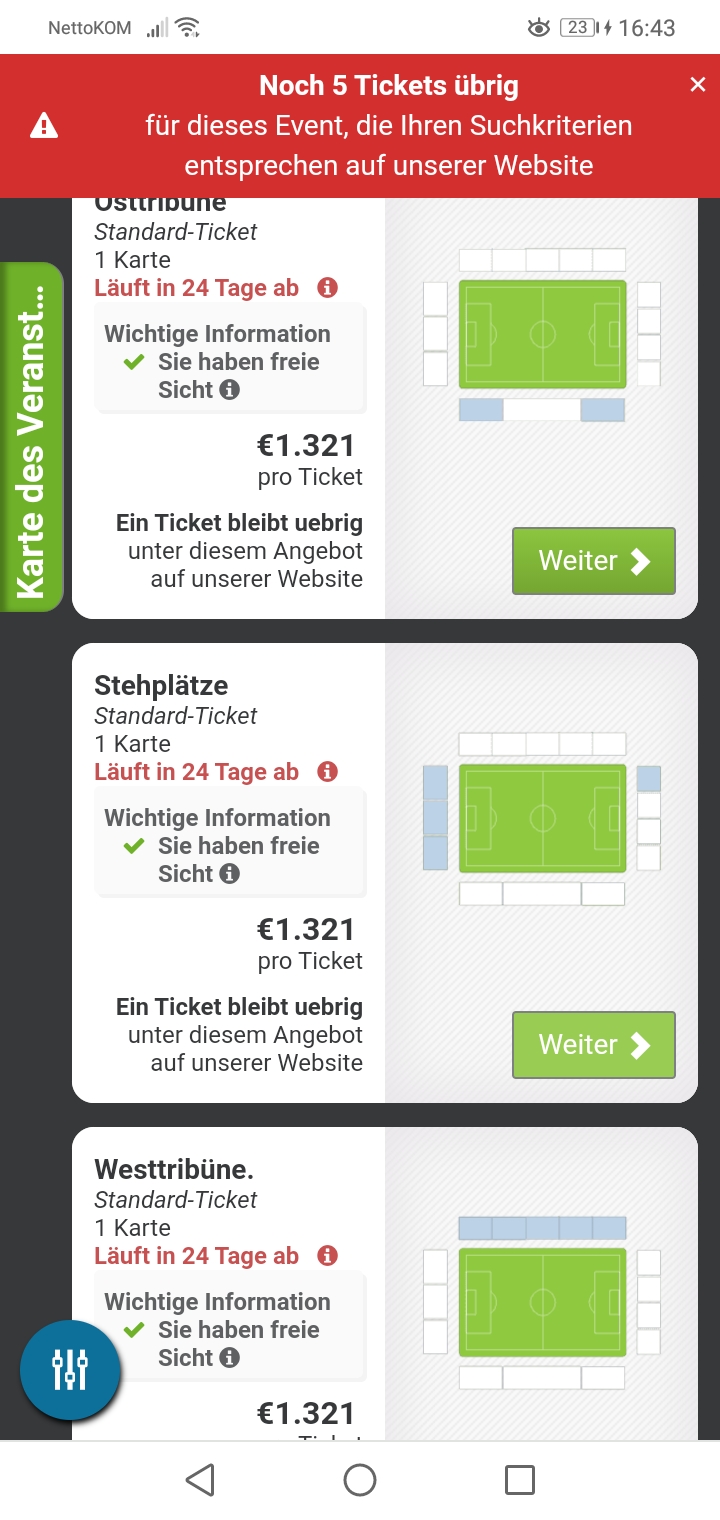Open the free view info in Osttribüne card
The height and width of the screenshot is (1520, 720).
[x=230, y=390]
